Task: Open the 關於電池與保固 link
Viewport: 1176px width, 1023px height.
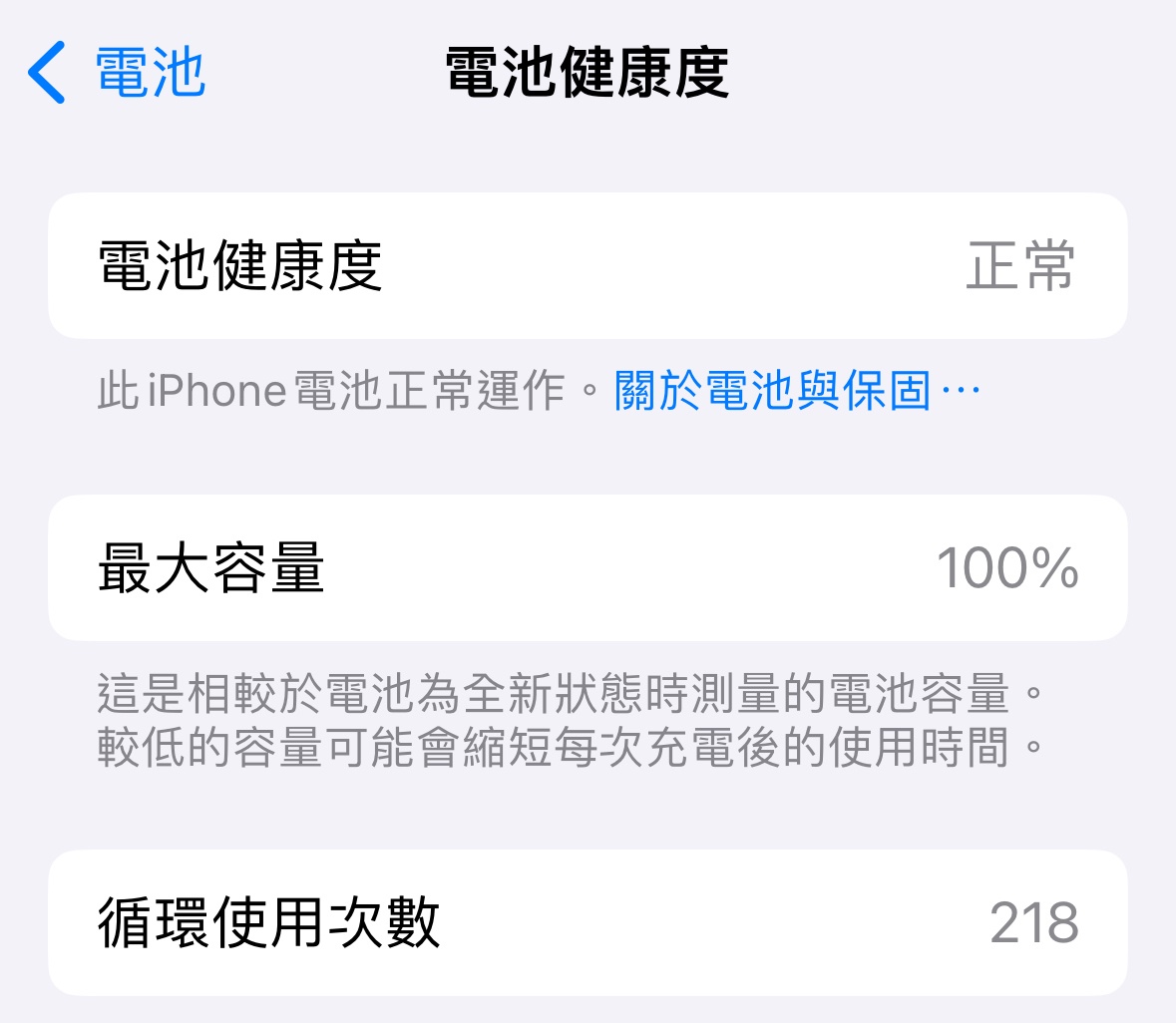Action: click(x=795, y=390)
